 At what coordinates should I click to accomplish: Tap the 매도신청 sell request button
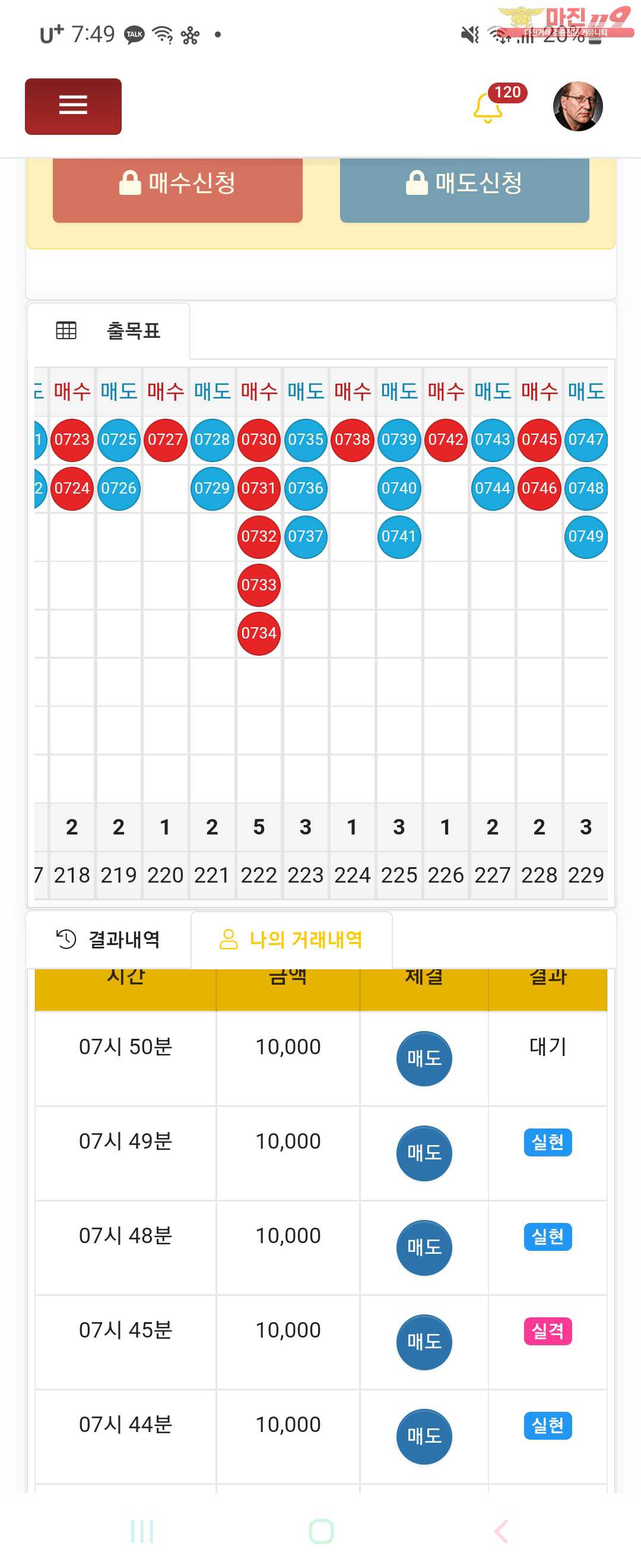pos(464,184)
